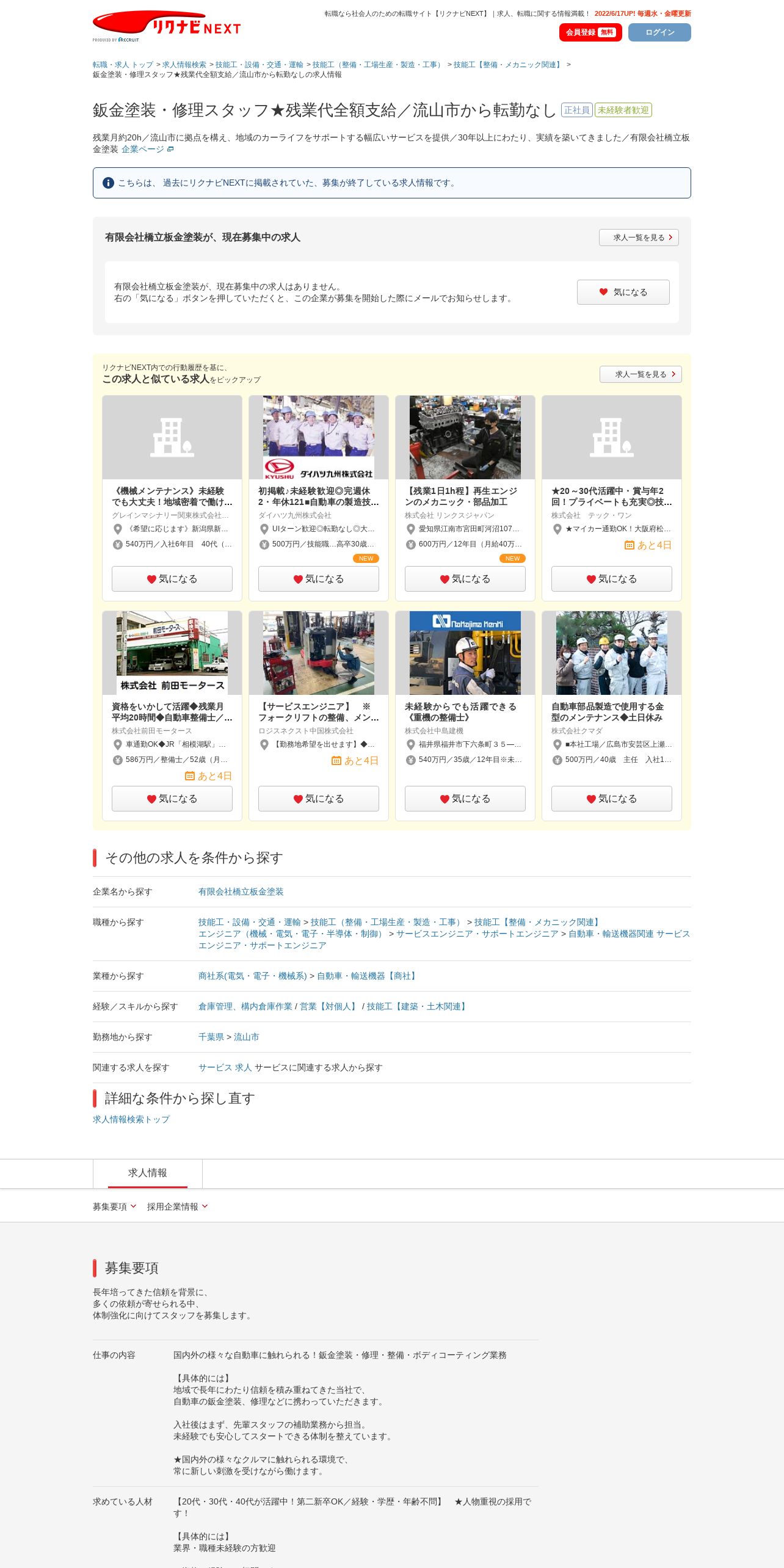Open the 自動車・輸送機器【商社】 industry link
Screen dimensions: 784x1568
(x=368, y=976)
